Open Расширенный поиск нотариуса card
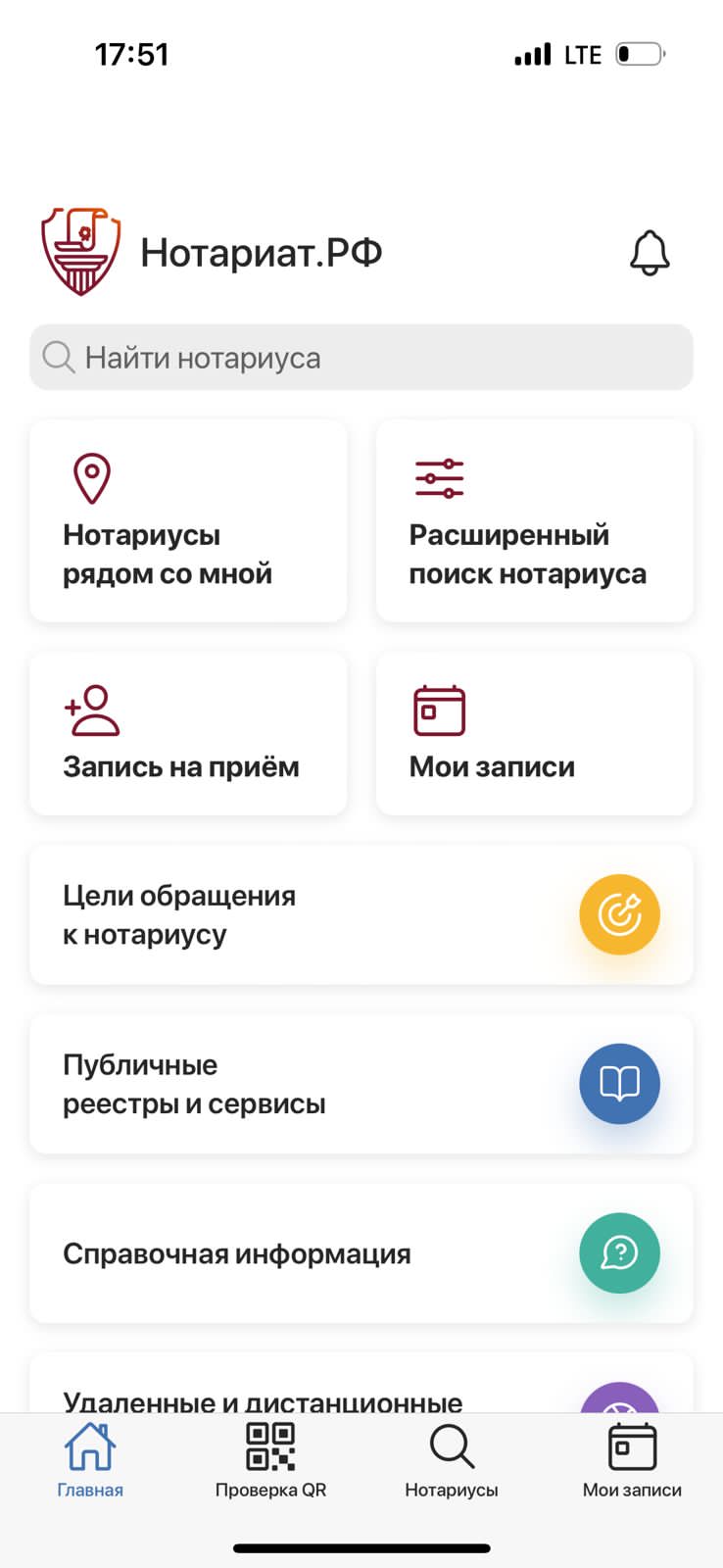The width and height of the screenshot is (723, 1568). pyautogui.click(x=534, y=520)
